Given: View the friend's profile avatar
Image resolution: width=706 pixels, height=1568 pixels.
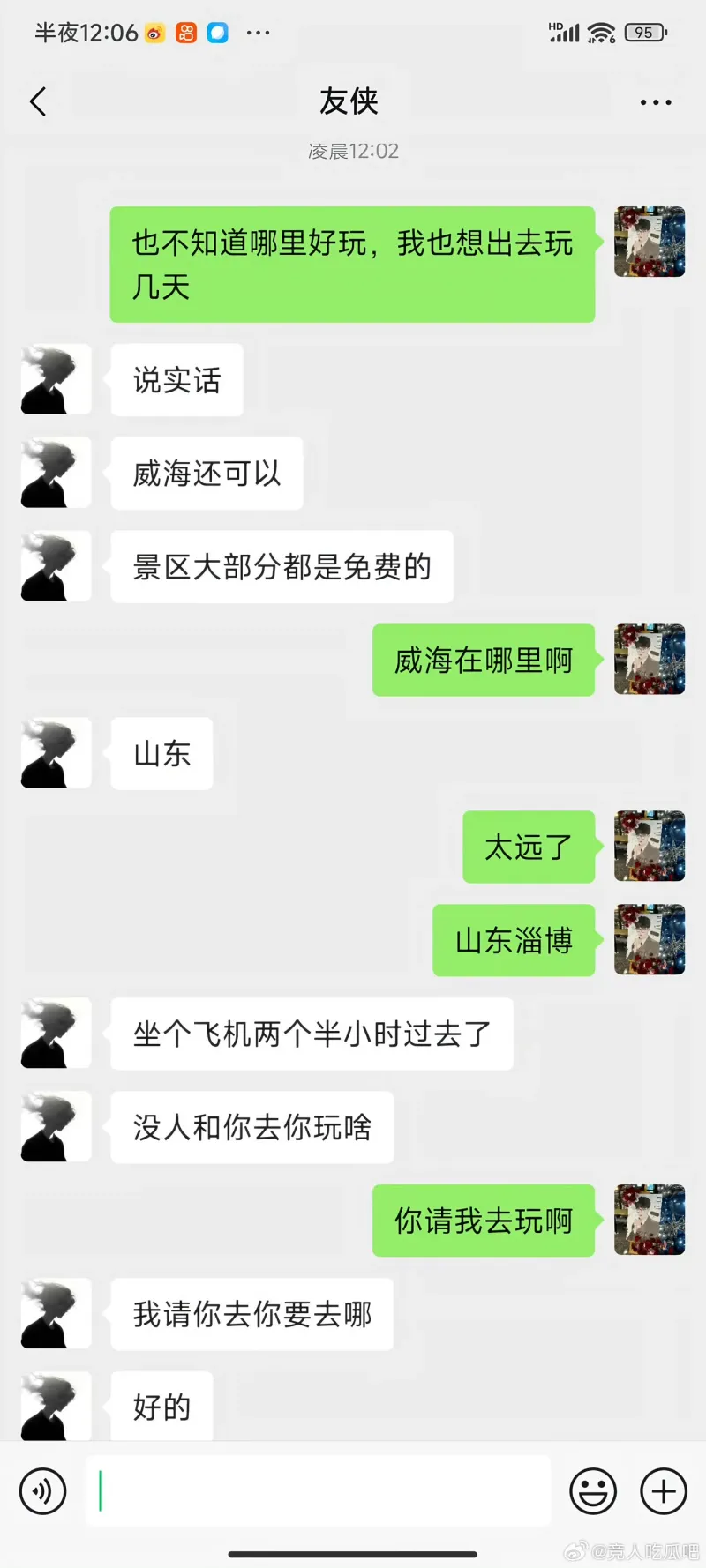Looking at the screenshot, I should tap(55, 379).
